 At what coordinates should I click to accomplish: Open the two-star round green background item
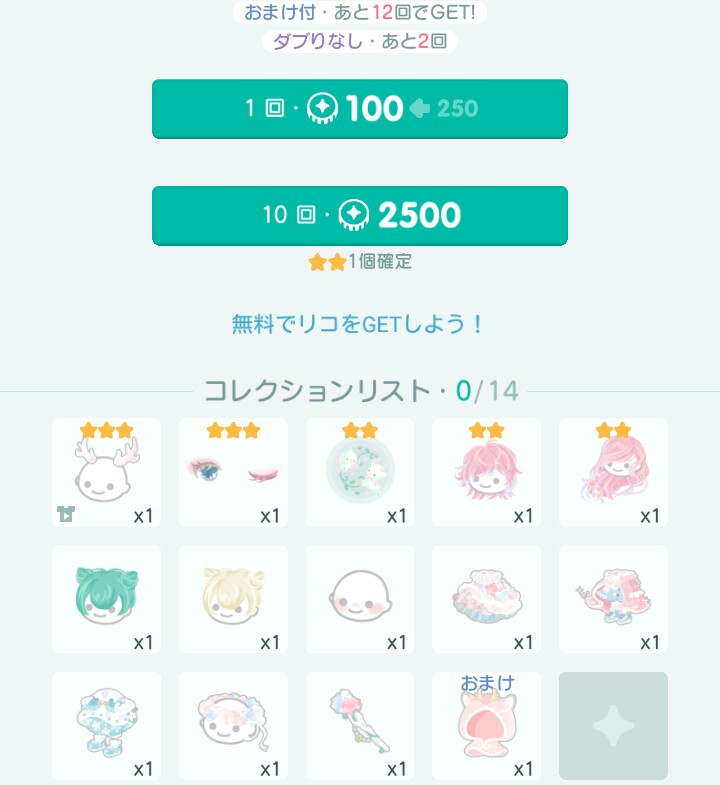pyautogui.click(x=360, y=473)
